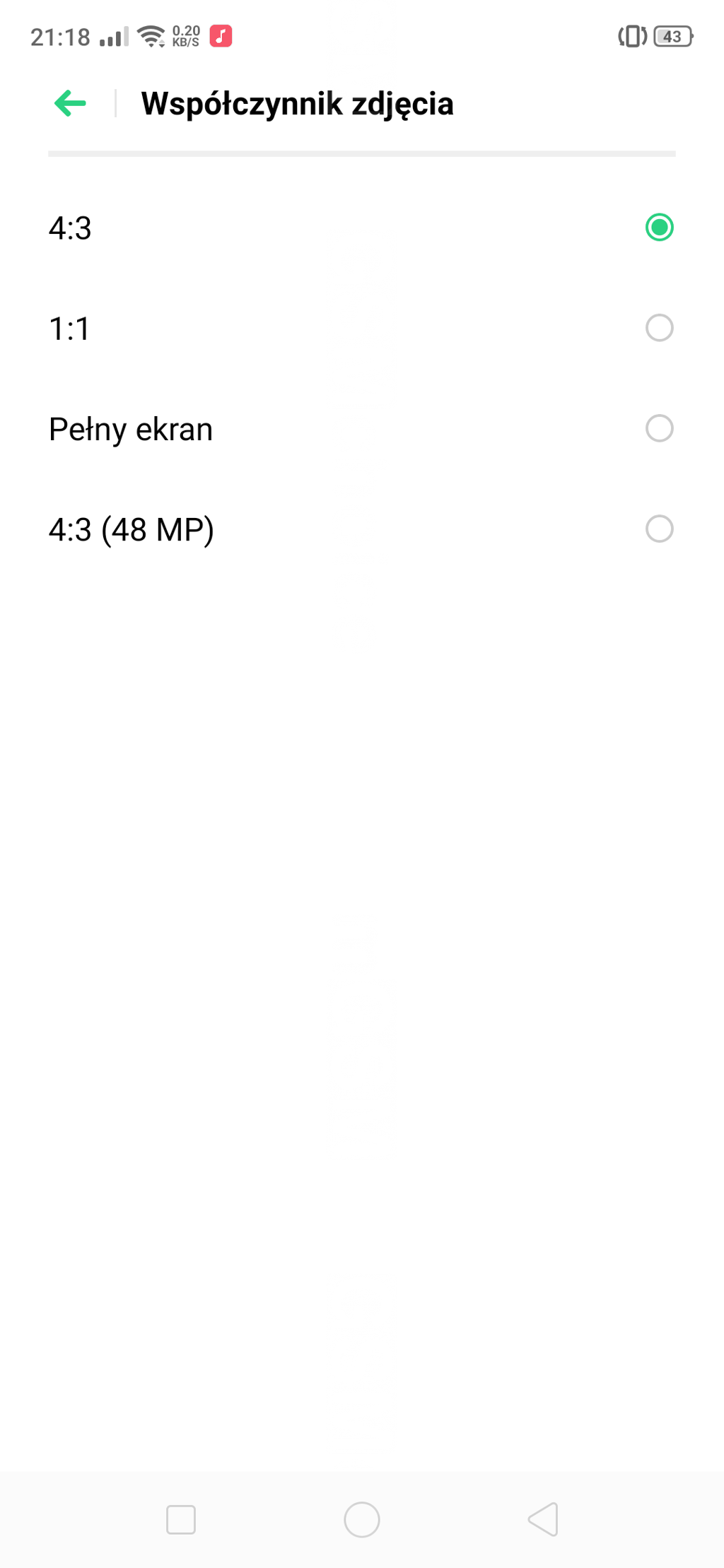Go back using the green arrow

click(70, 103)
